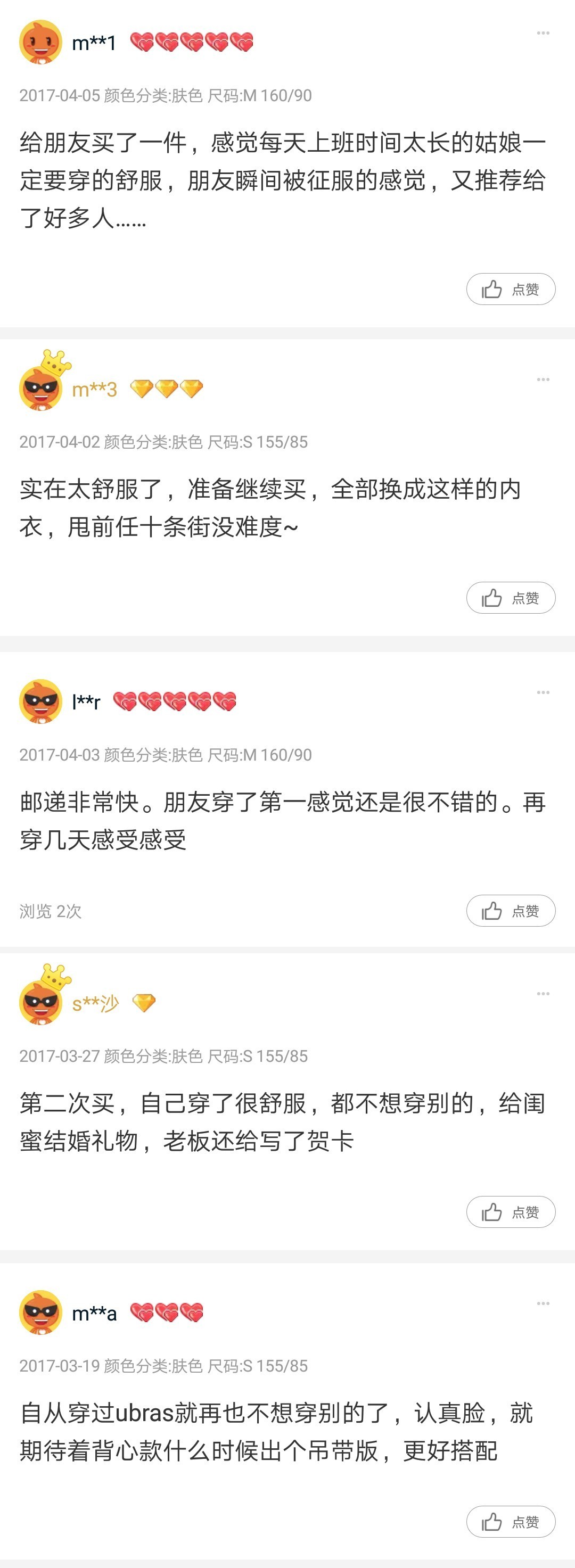The width and height of the screenshot is (575, 1568).
Task: Toggle like on s**沙's review
Action: click(512, 1211)
